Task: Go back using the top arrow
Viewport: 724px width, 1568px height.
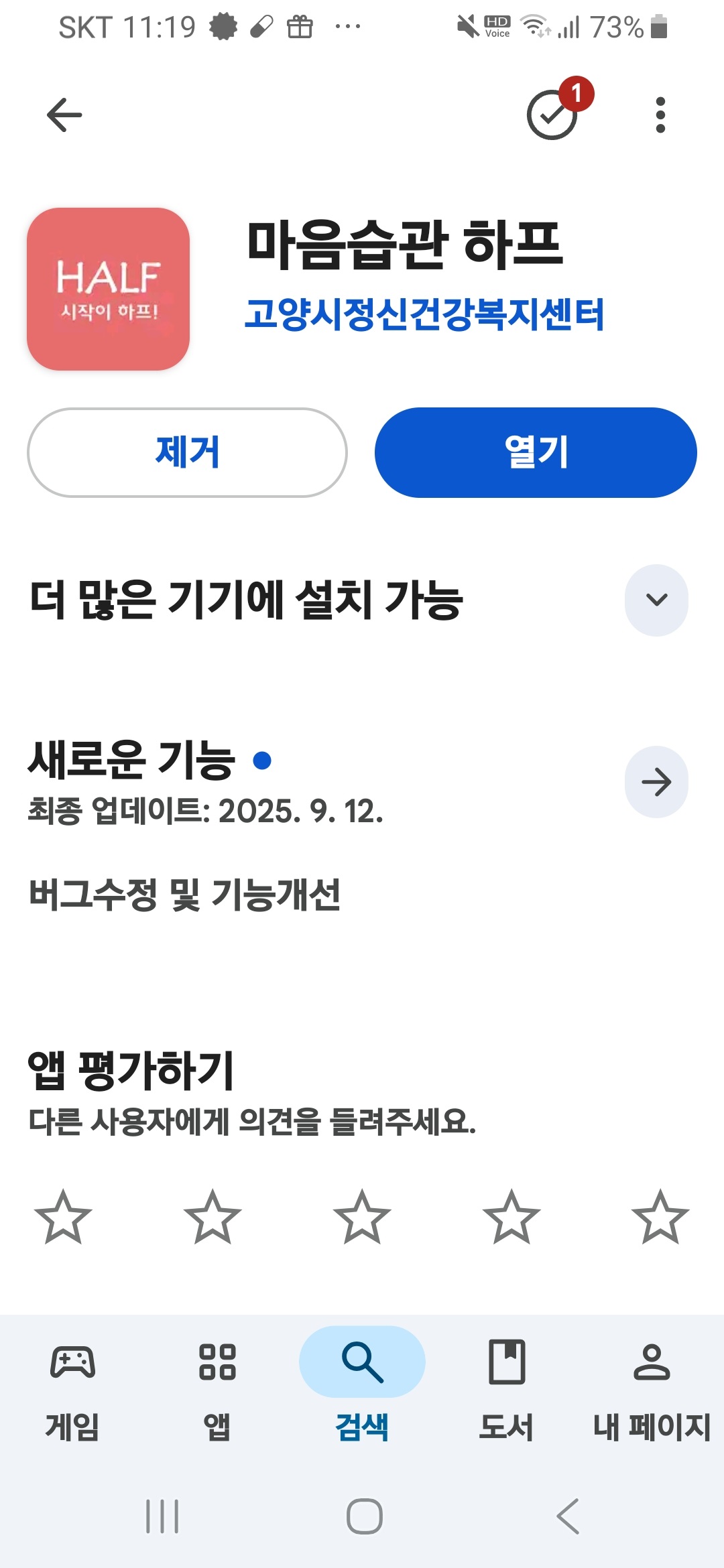Action: click(64, 115)
